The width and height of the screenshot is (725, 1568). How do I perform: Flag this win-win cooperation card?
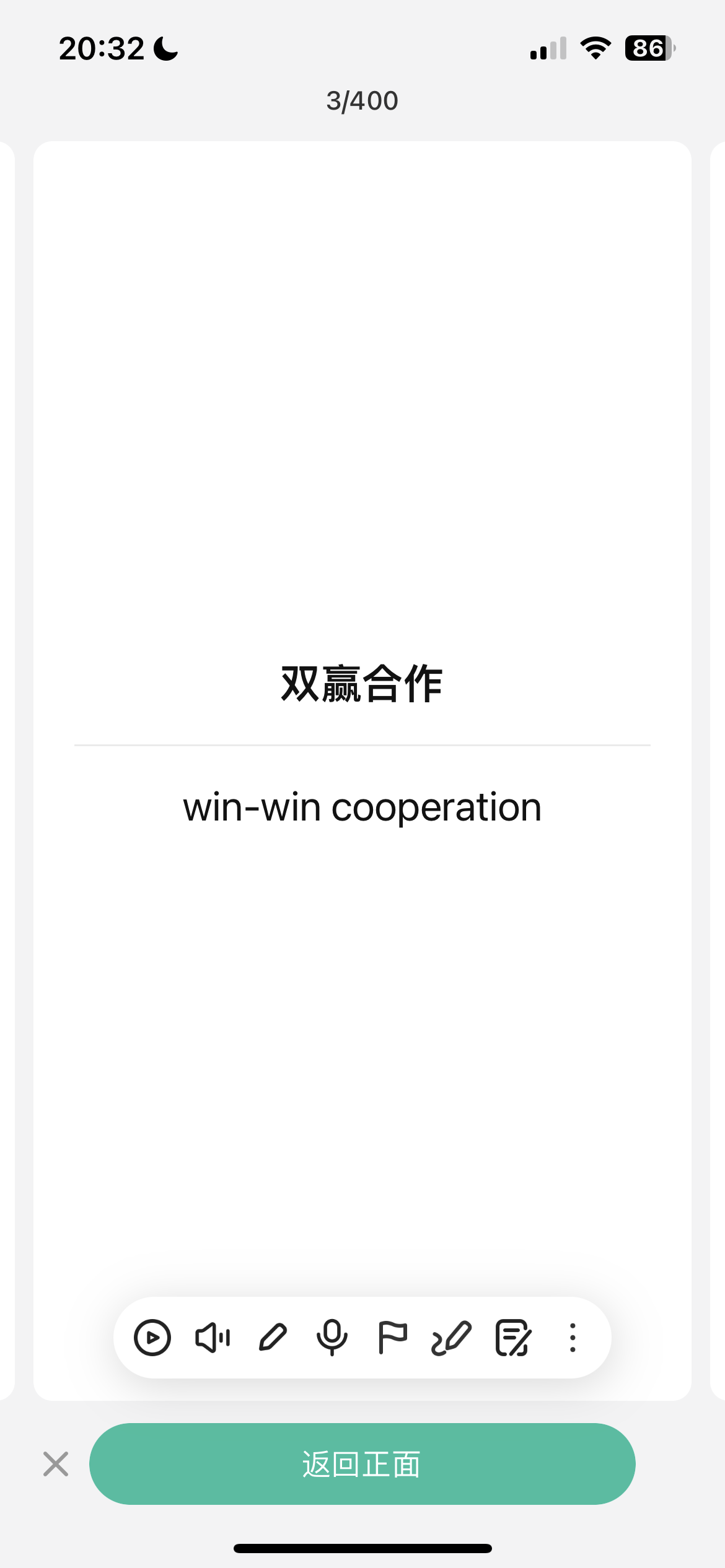pos(392,1338)
